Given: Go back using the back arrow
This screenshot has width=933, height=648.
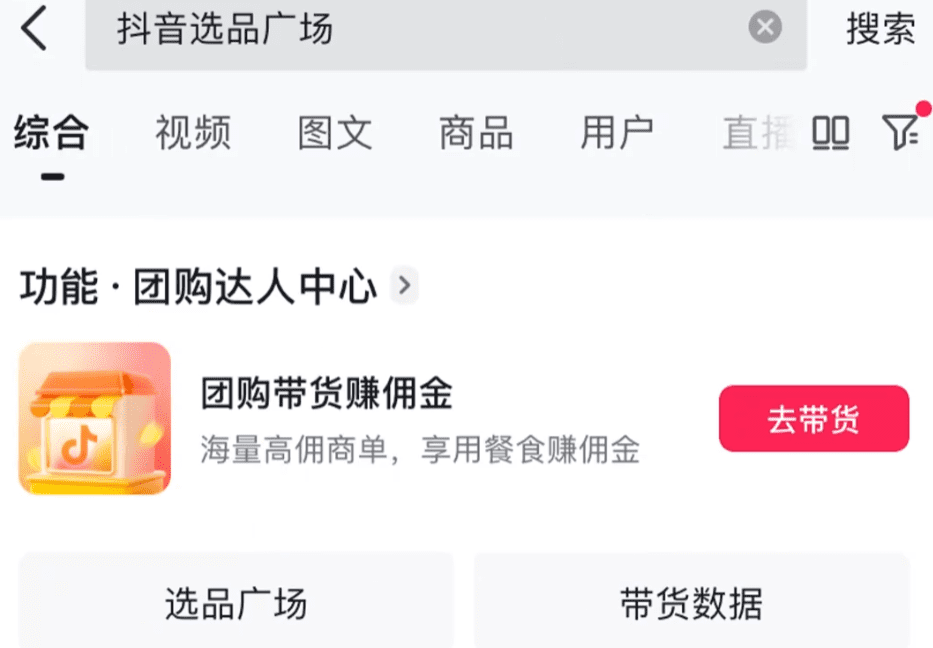Looking at the screenshot, I should coord(34,29).
